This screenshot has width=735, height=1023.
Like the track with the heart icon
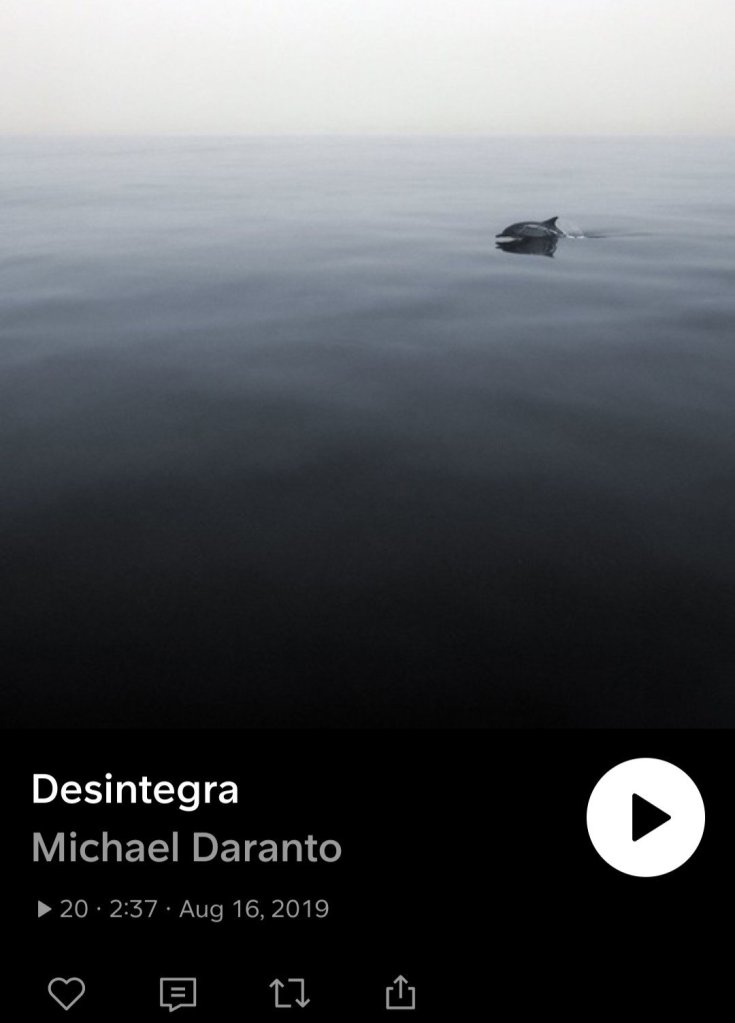coord(67,993)
